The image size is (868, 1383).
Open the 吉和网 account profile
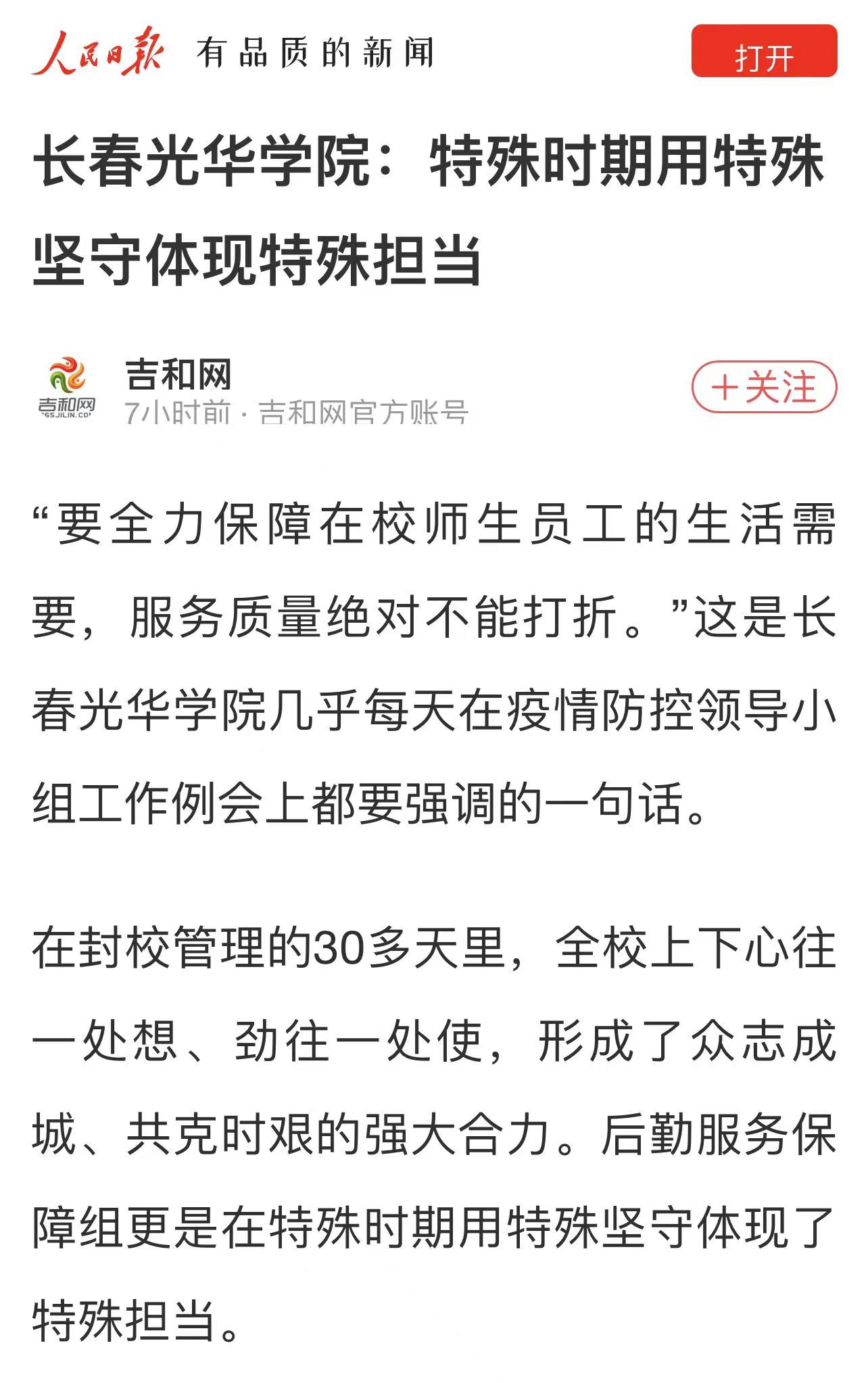(178, 375)
